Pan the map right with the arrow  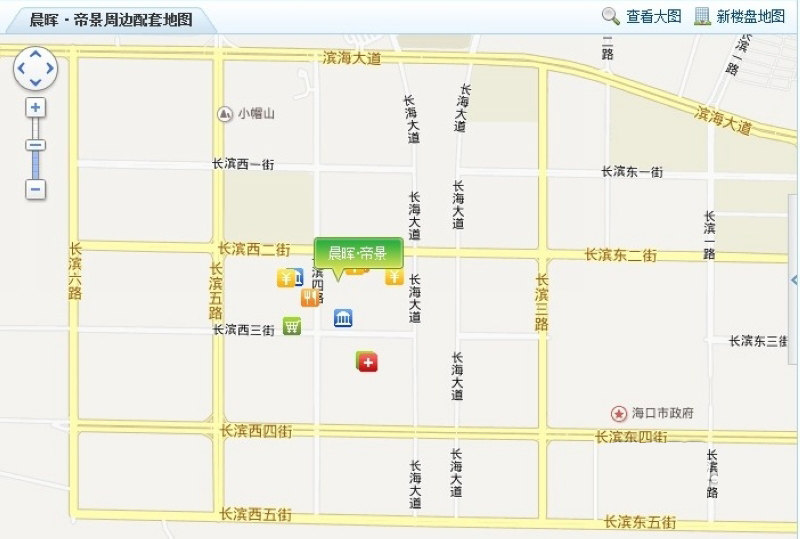coord(50,69)
